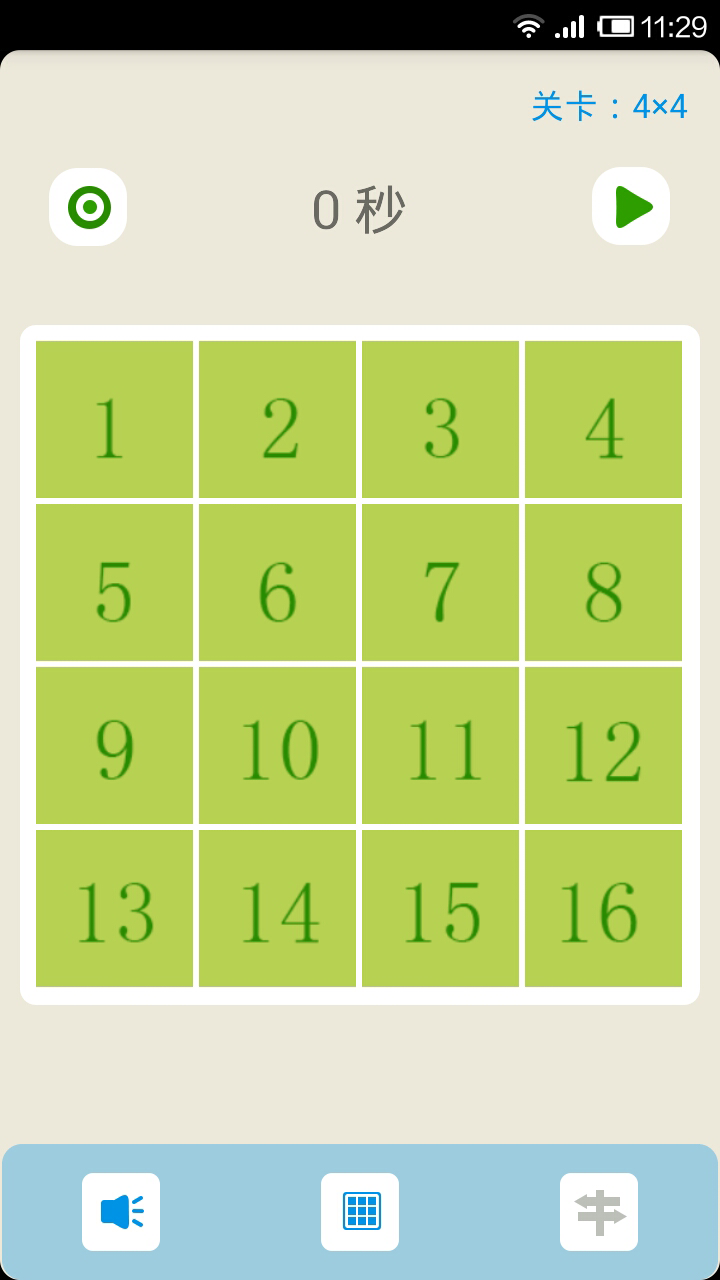Select tile number 12

coord(603,745)
